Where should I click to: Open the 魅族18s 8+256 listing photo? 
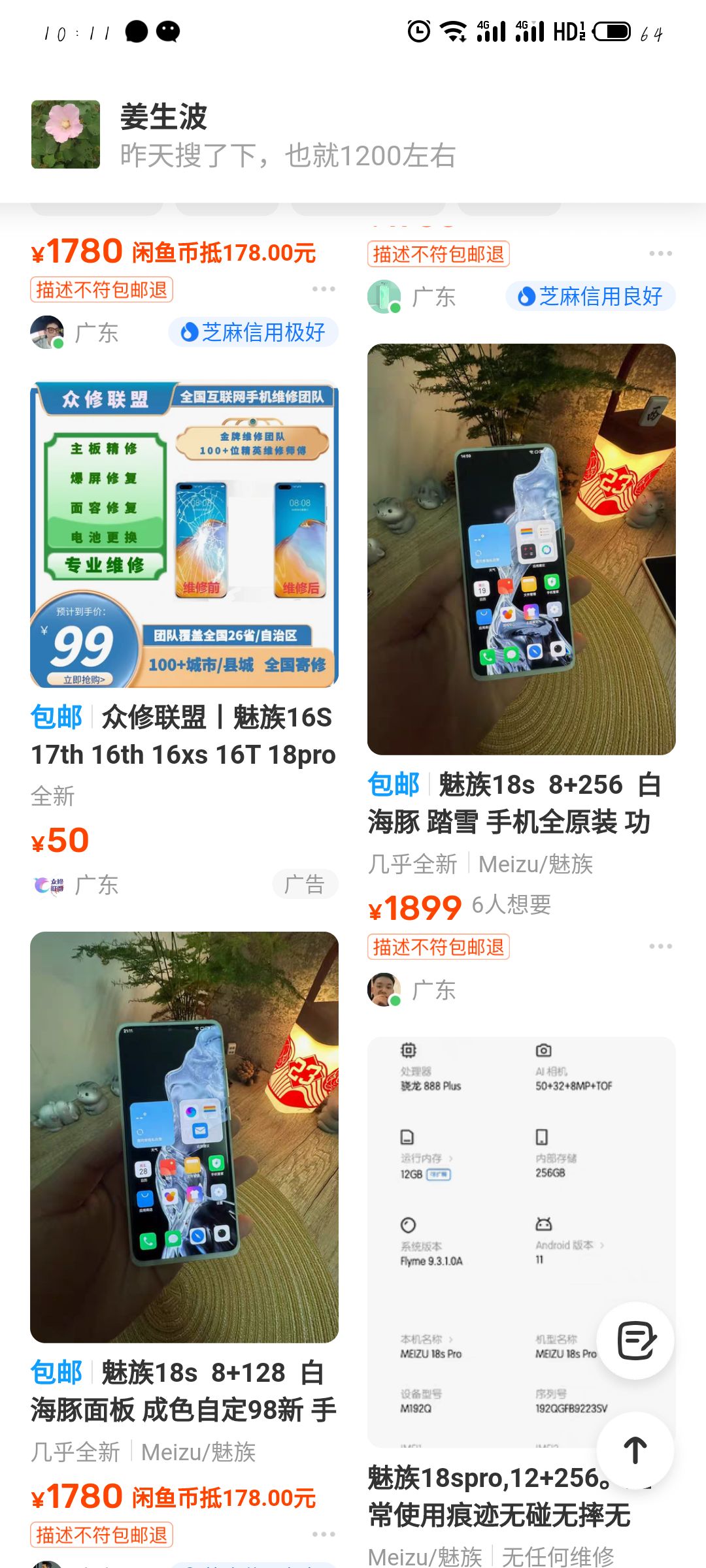[521, 549]
